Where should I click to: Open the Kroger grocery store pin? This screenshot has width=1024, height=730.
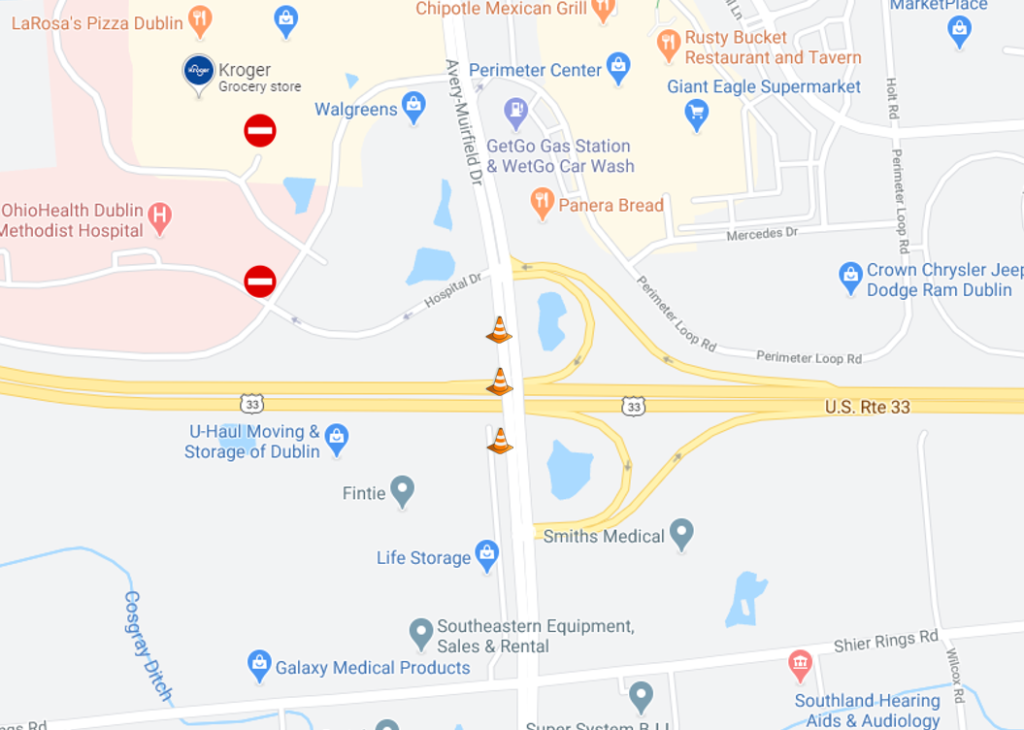tap(198, 71)
